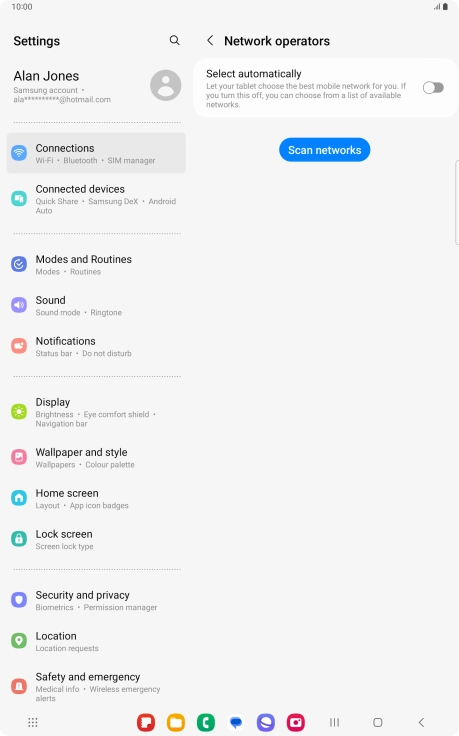Viewport: 459px width, 736px height.
Task: Tap the Scan networks button
Action: [x=324, y=150]
